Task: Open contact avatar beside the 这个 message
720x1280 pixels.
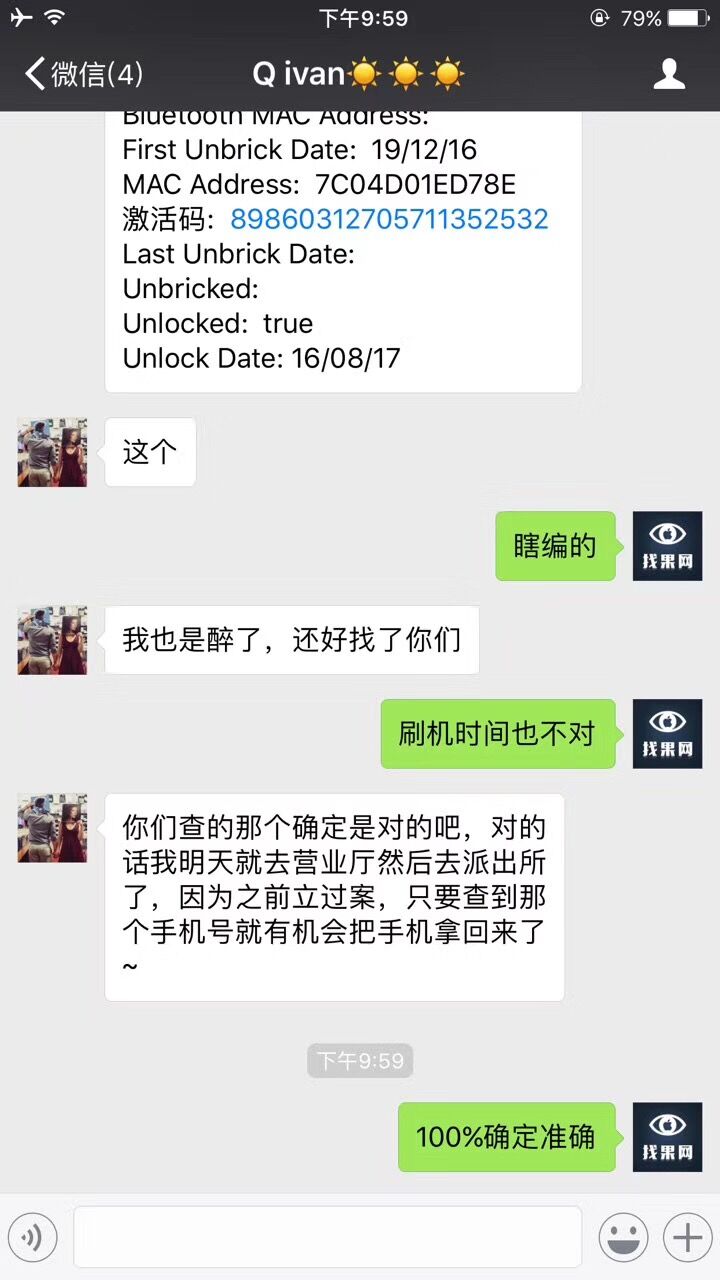Action: [52, 452]
